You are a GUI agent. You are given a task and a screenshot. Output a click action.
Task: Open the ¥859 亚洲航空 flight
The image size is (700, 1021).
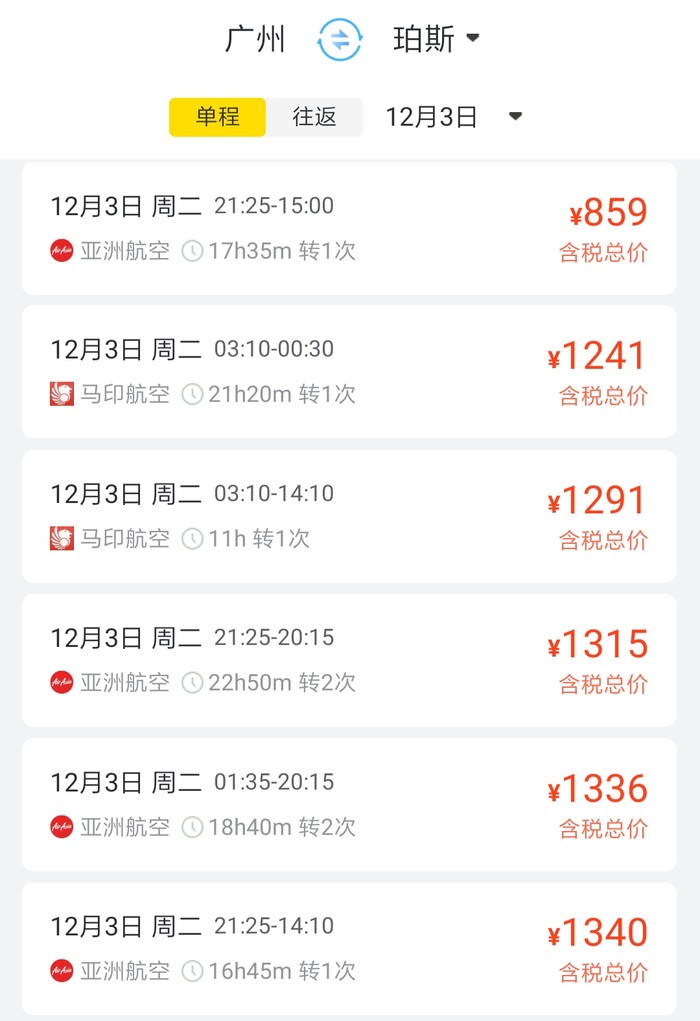[349, 229]
